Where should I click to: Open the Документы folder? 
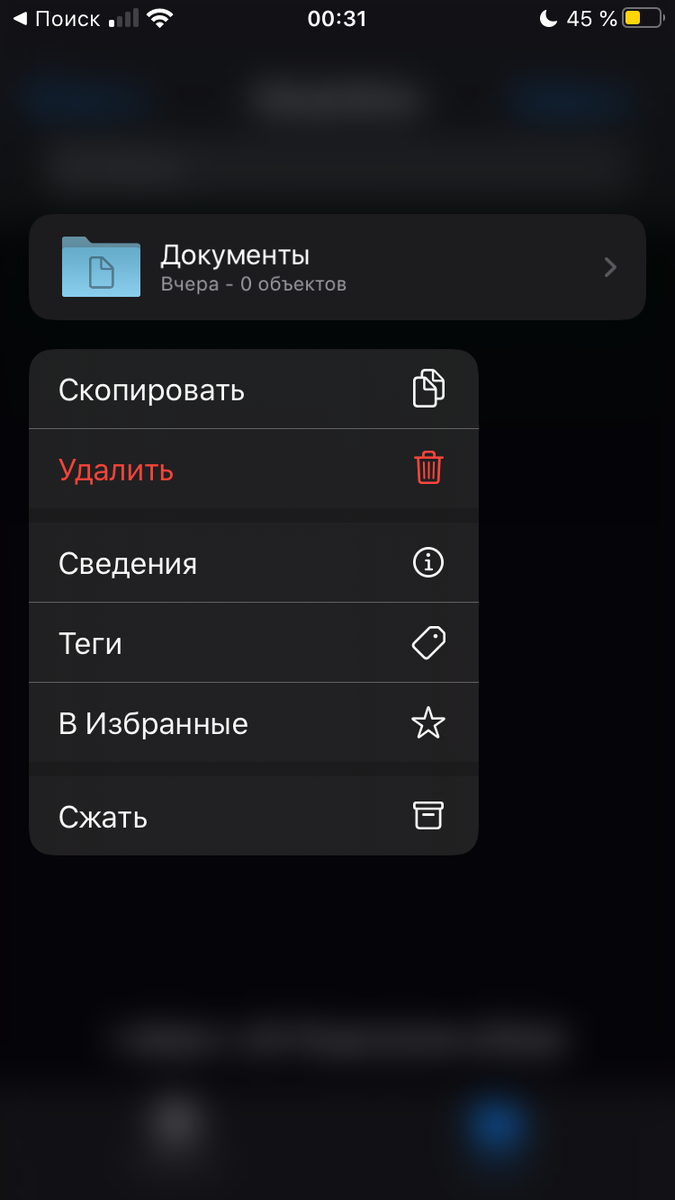tap(336, 267)
